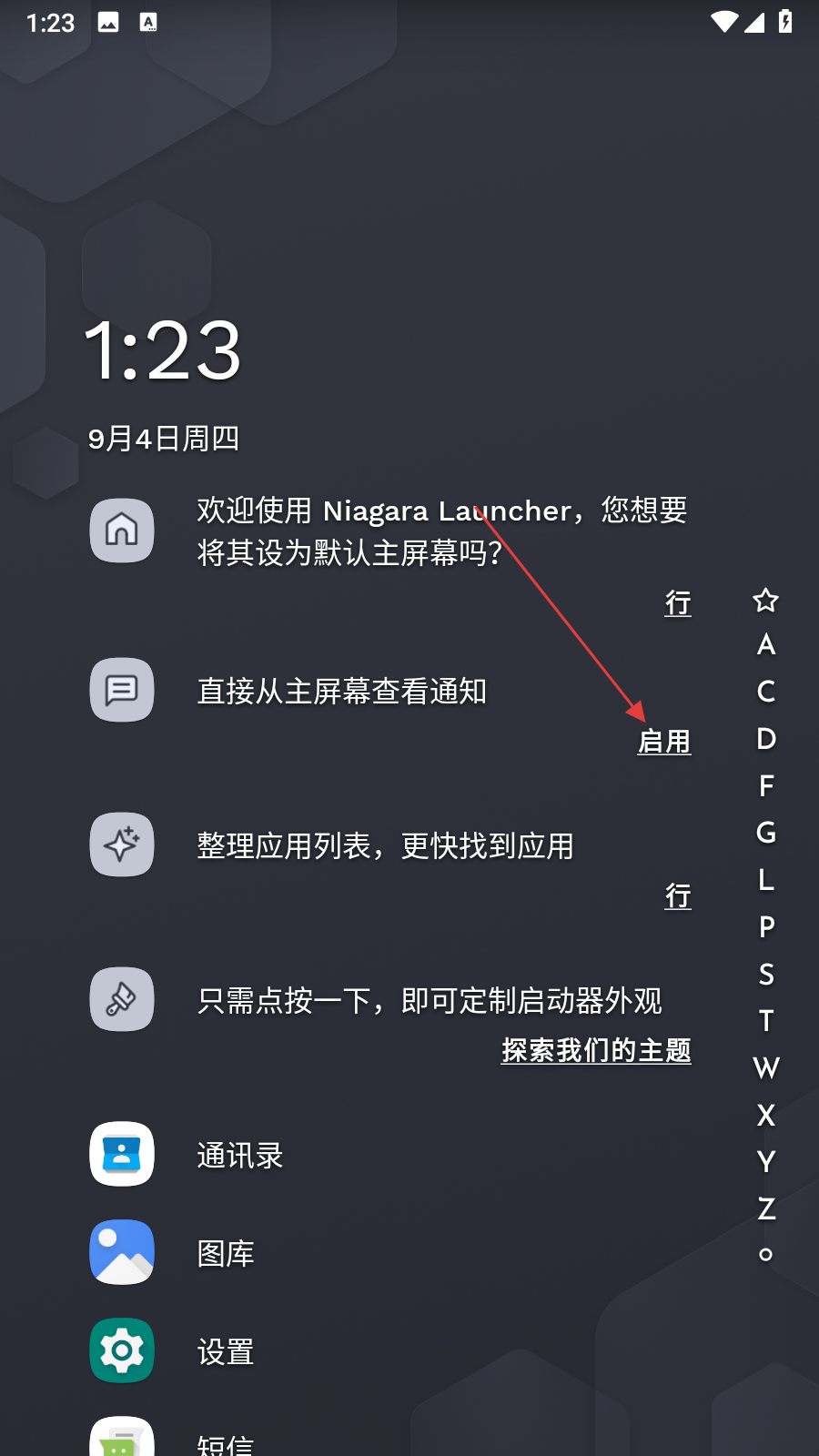Image resolution: width=819 pixels, height=1456 pixels.
Task: Jump to letter G in the index
Action: tap(766, 833)
